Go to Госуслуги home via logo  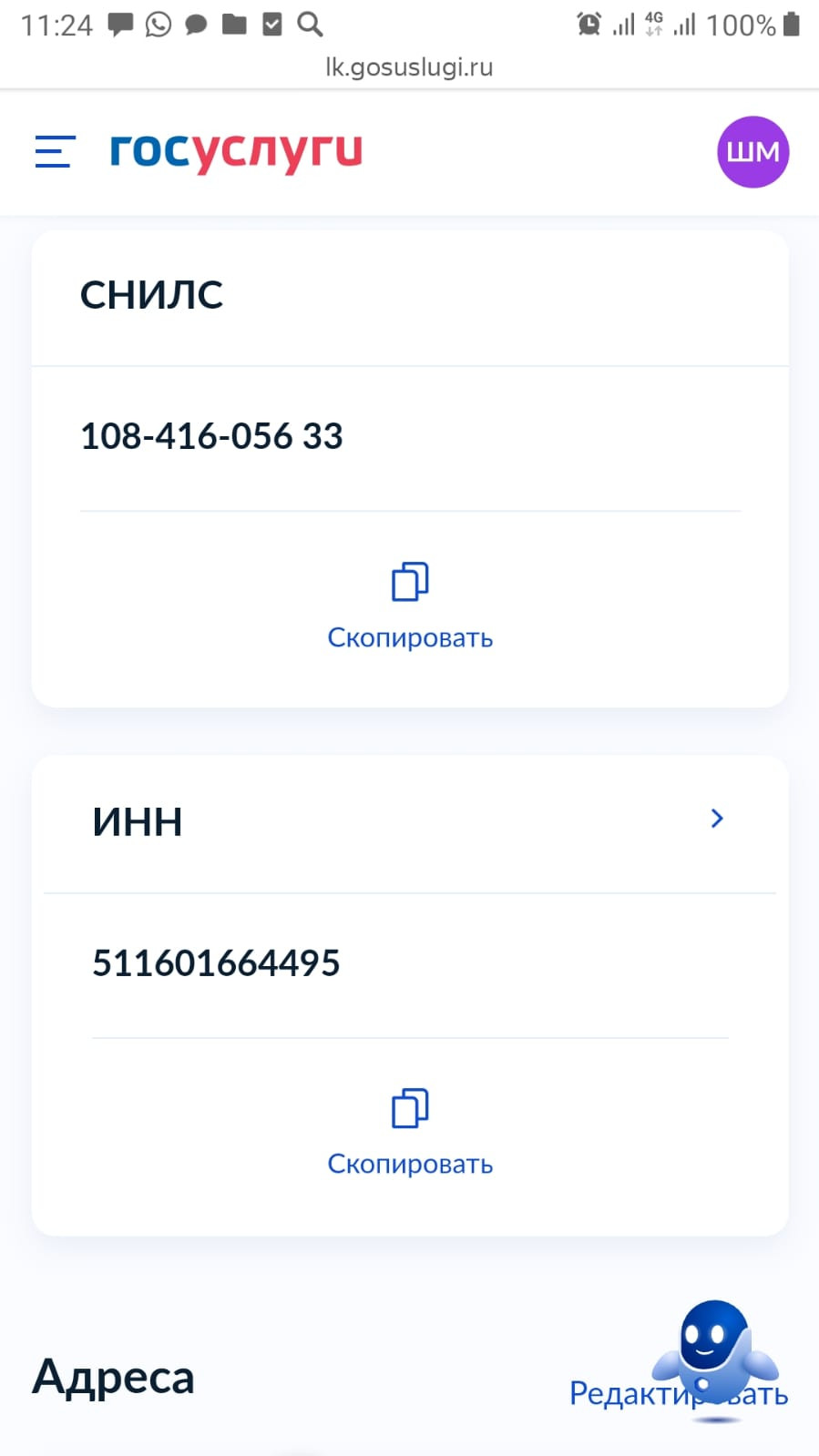(x=236, y=151)
